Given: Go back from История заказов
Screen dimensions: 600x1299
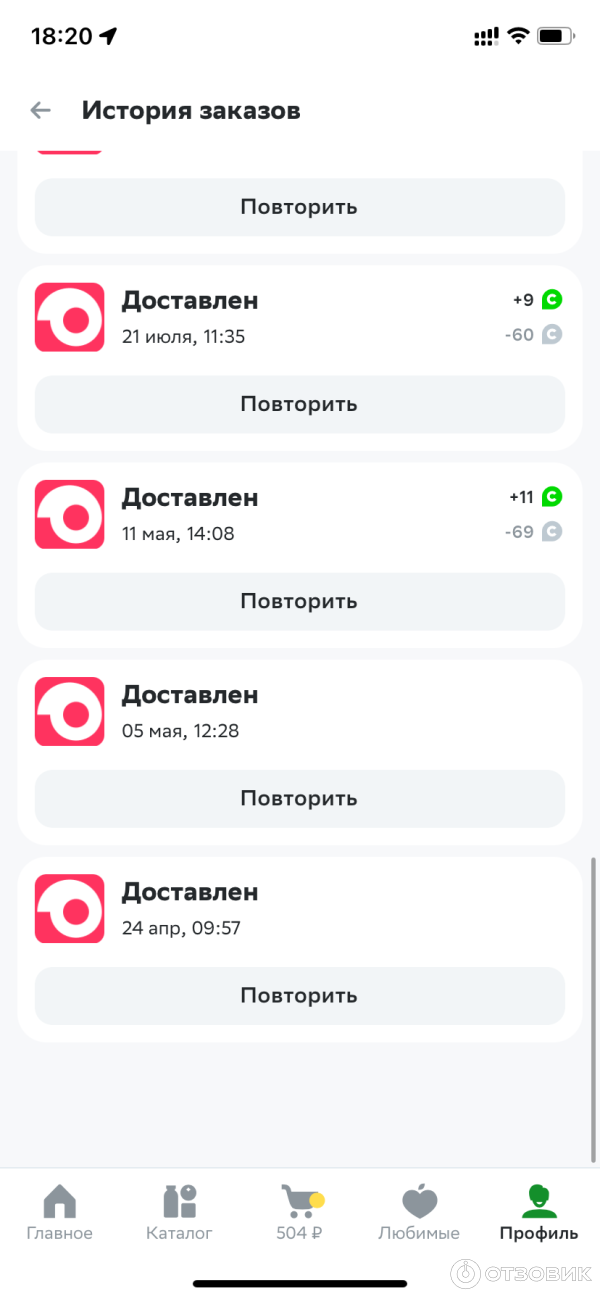Looking at the screenshot, I should click(x=40, y=111).
